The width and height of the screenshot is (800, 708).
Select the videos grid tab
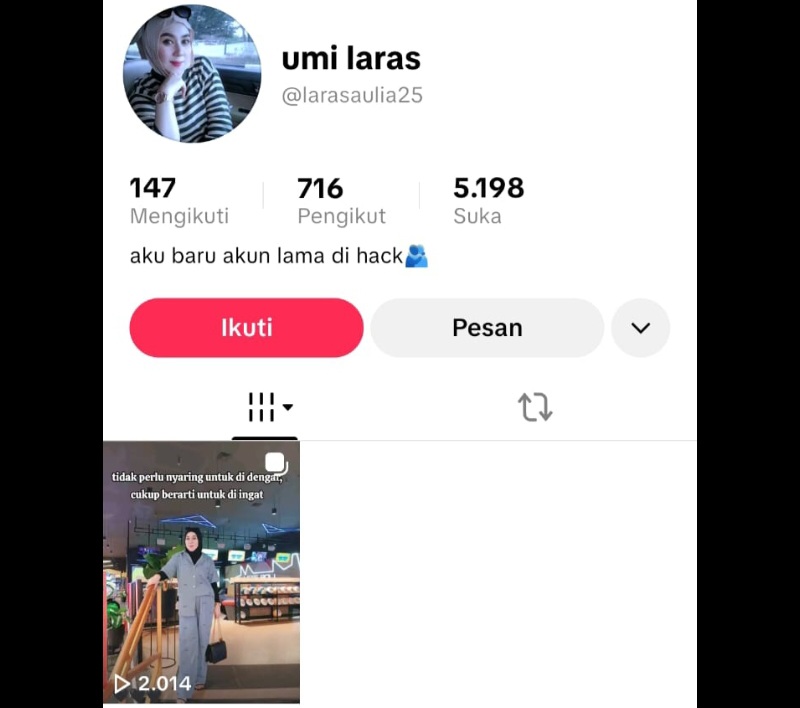point(266,407)
